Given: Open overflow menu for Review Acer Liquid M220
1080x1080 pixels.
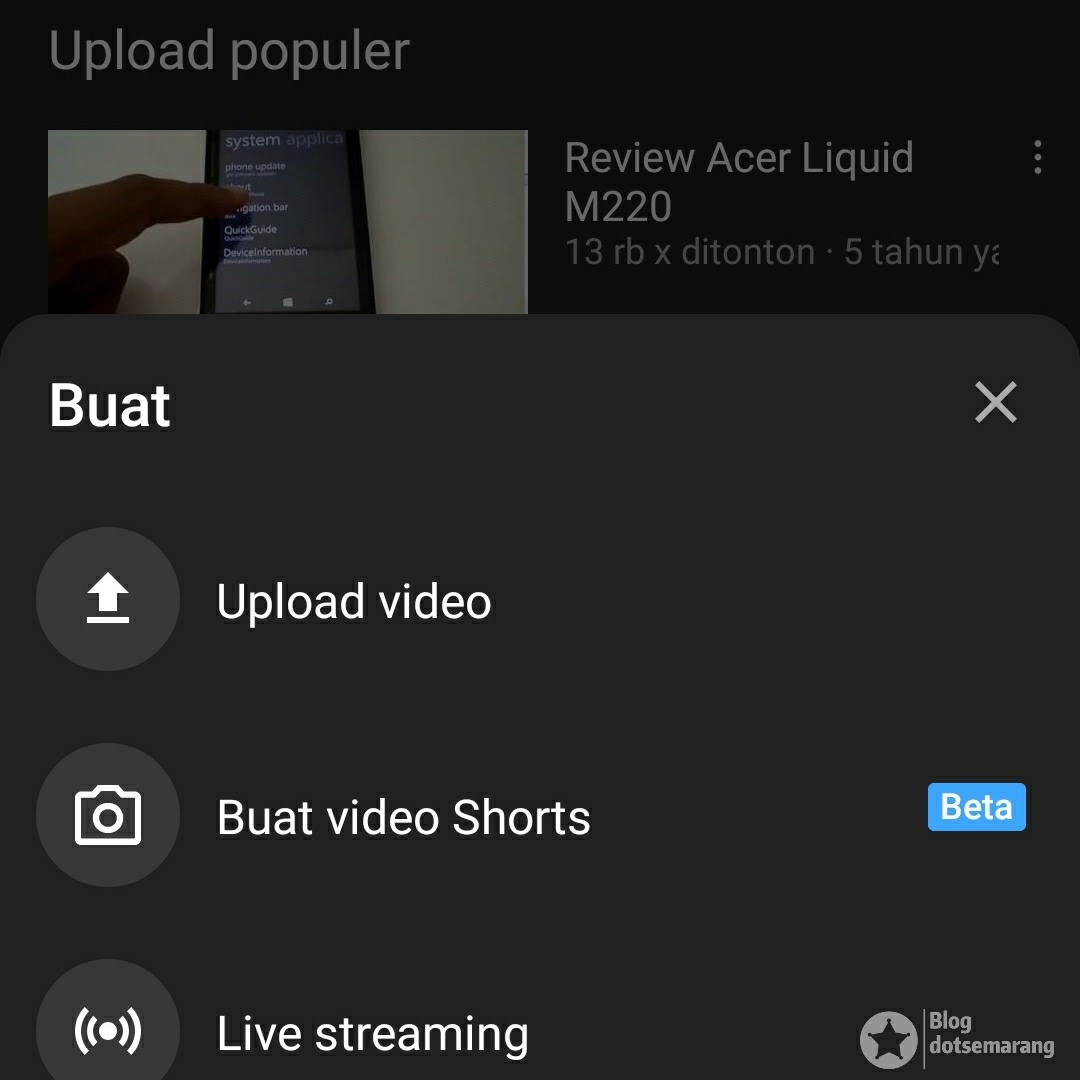Looking at the screenshot, I should [x=1038, y=158].
